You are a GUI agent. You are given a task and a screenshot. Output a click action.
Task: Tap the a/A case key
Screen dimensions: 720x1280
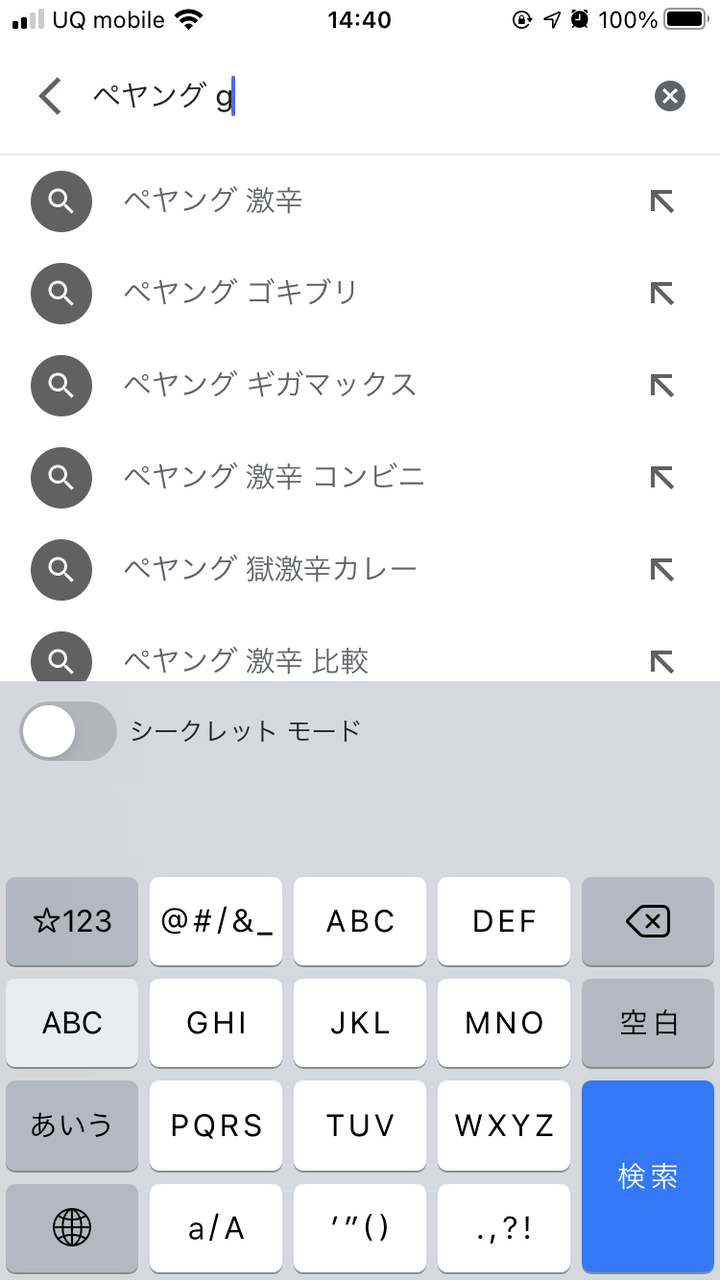[216, 1227]
